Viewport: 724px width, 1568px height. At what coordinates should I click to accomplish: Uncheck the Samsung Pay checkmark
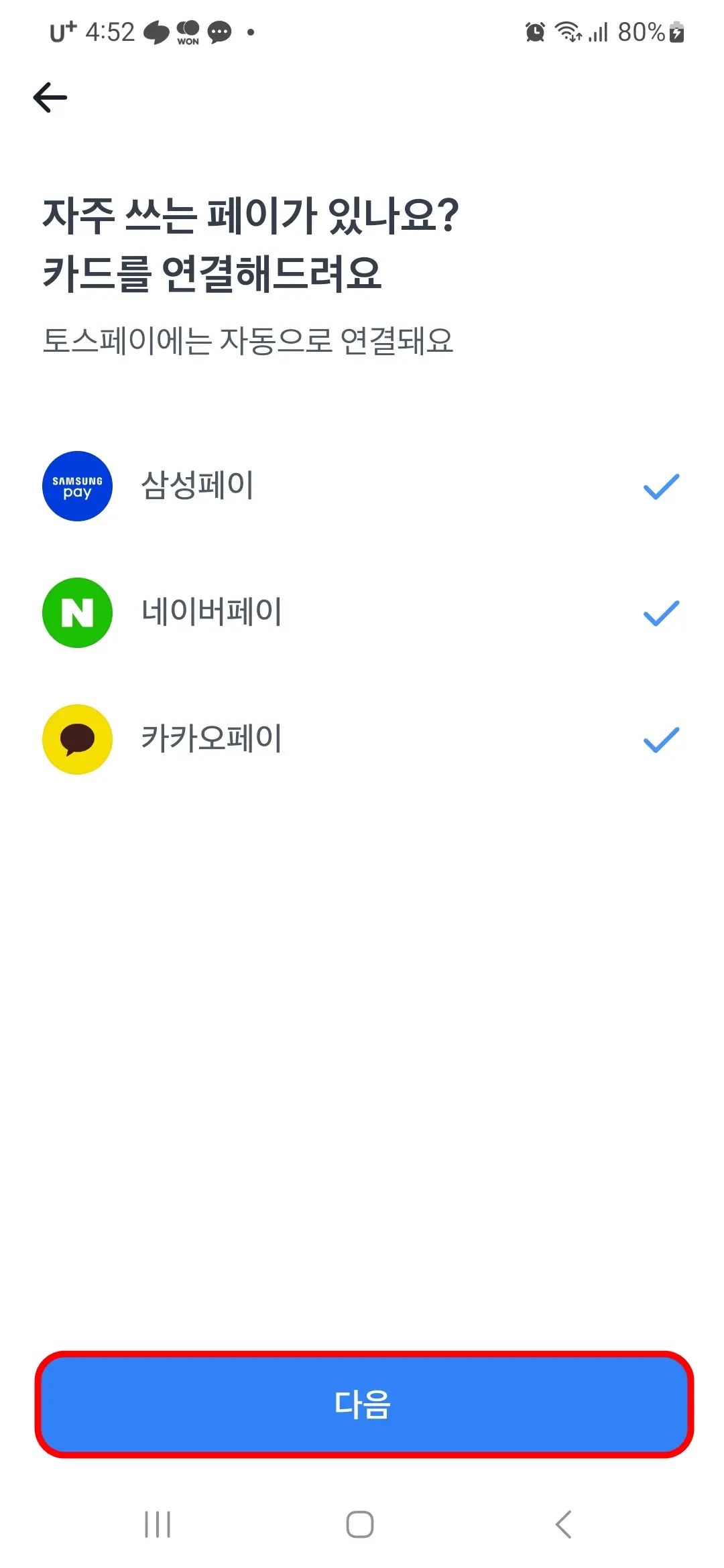[x=659, y=486]
